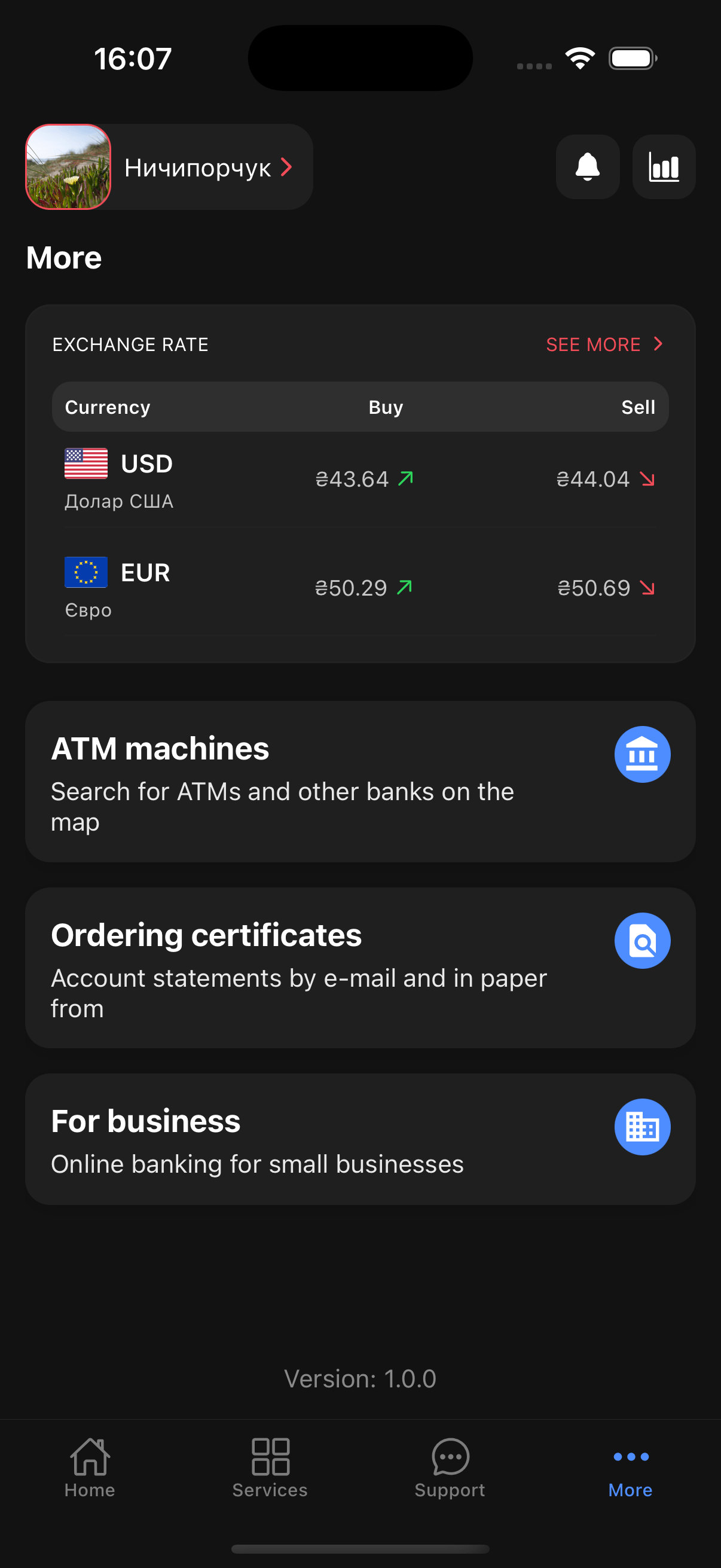The image size is (721, 1568).
Task: Open statistics with the bar chart icon
Action: (663, 167)
